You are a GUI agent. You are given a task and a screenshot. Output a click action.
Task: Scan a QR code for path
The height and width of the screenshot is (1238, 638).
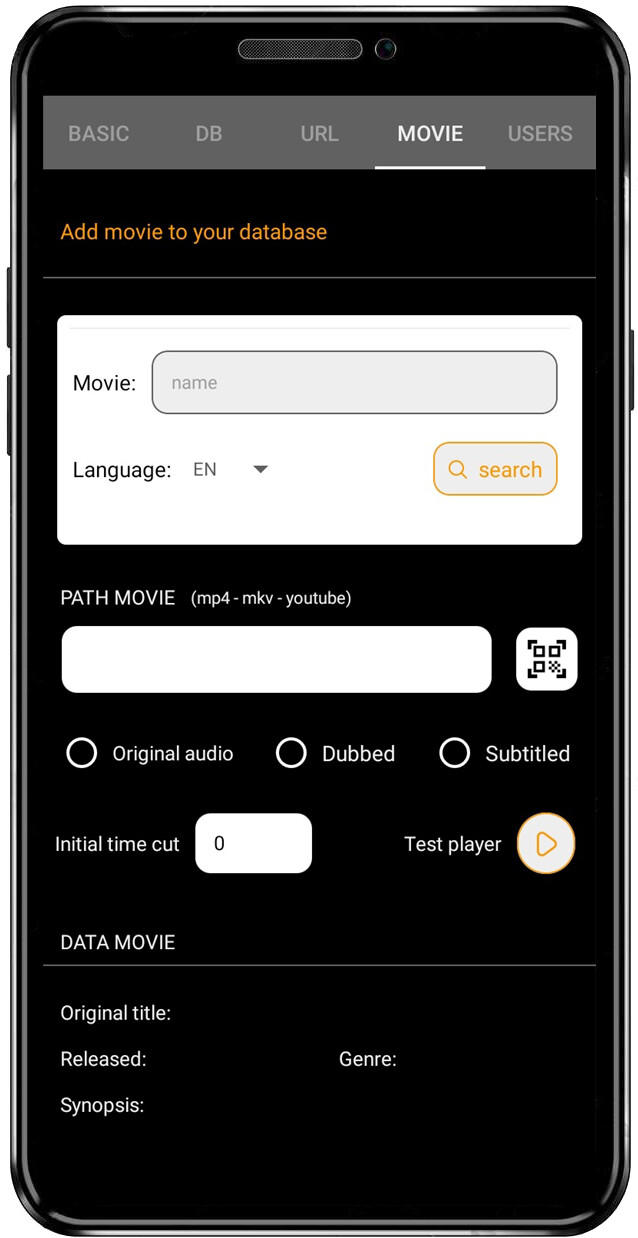pos(546,659)
